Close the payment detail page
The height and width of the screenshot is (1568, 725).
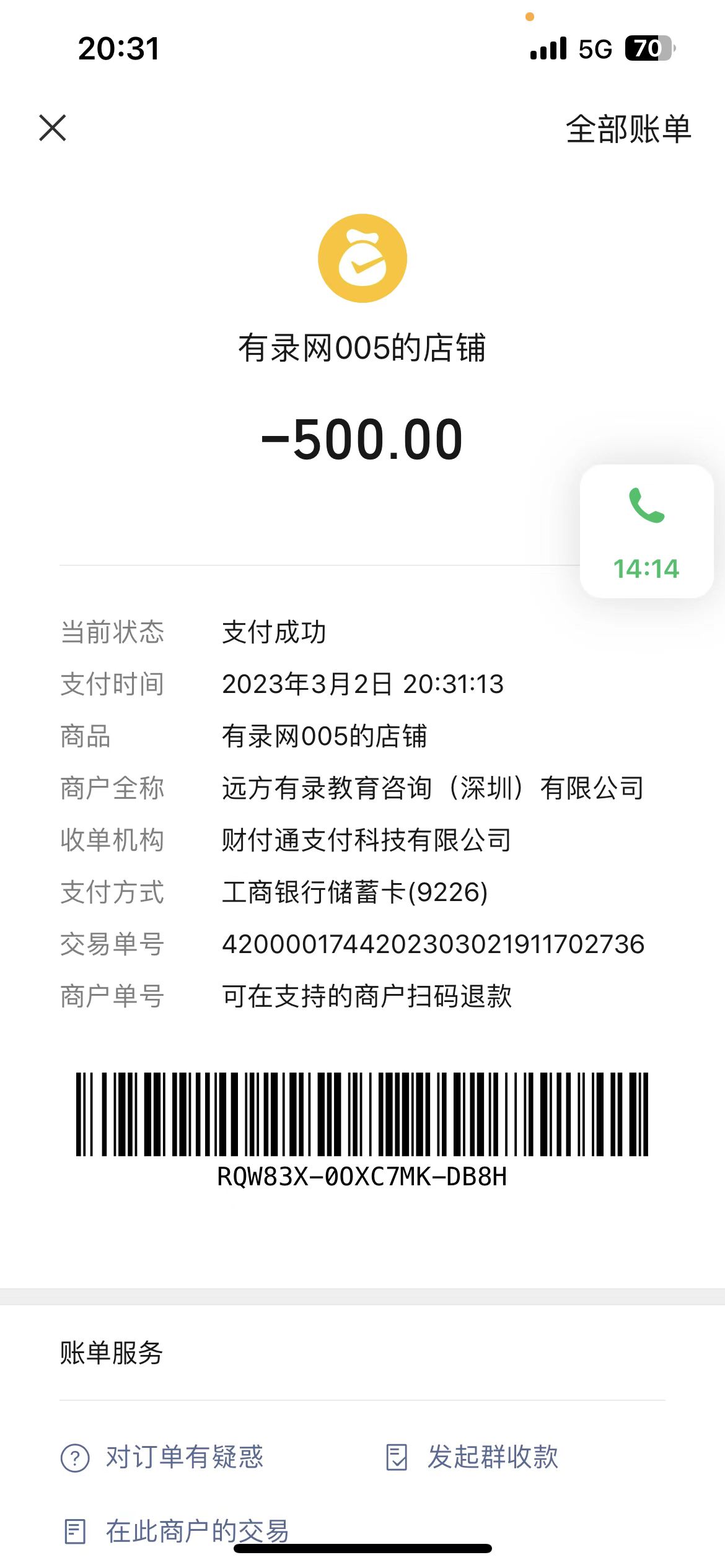click(53, 128)
